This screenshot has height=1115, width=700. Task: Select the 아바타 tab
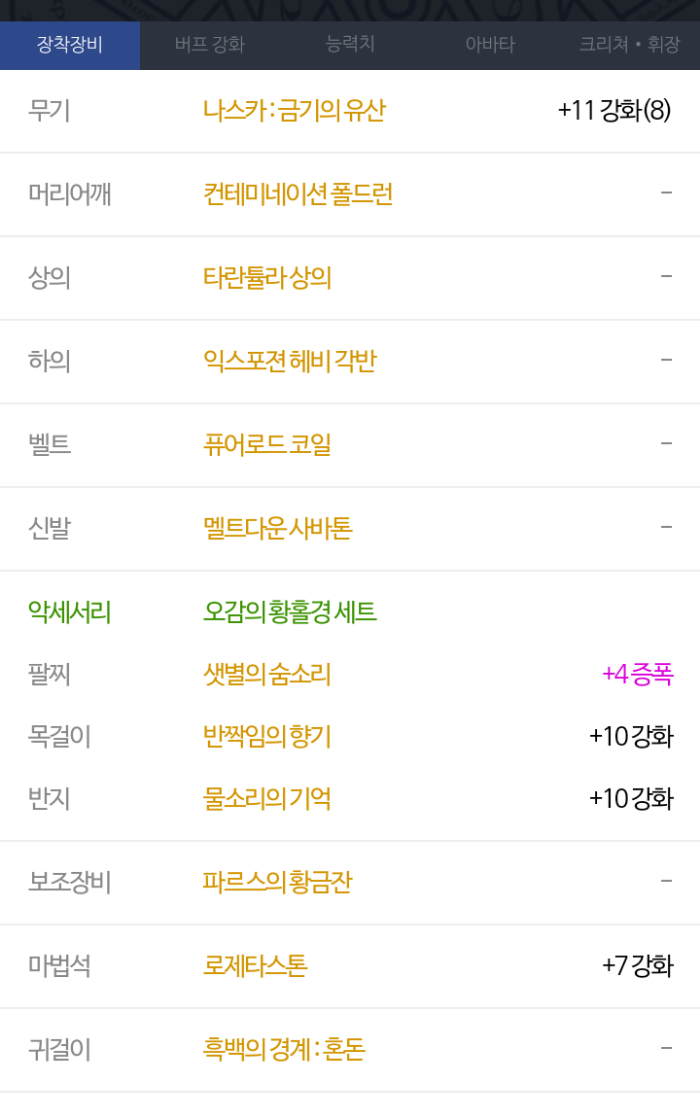490,45
